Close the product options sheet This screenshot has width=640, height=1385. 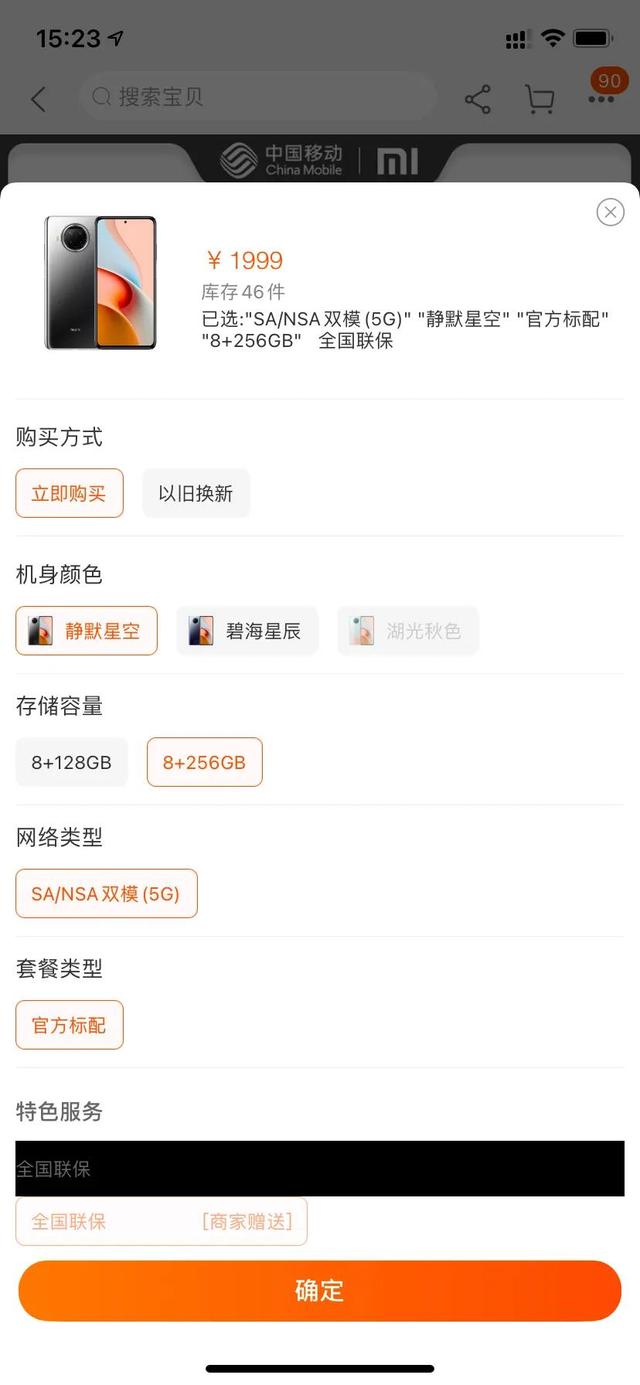pos(610,212)
